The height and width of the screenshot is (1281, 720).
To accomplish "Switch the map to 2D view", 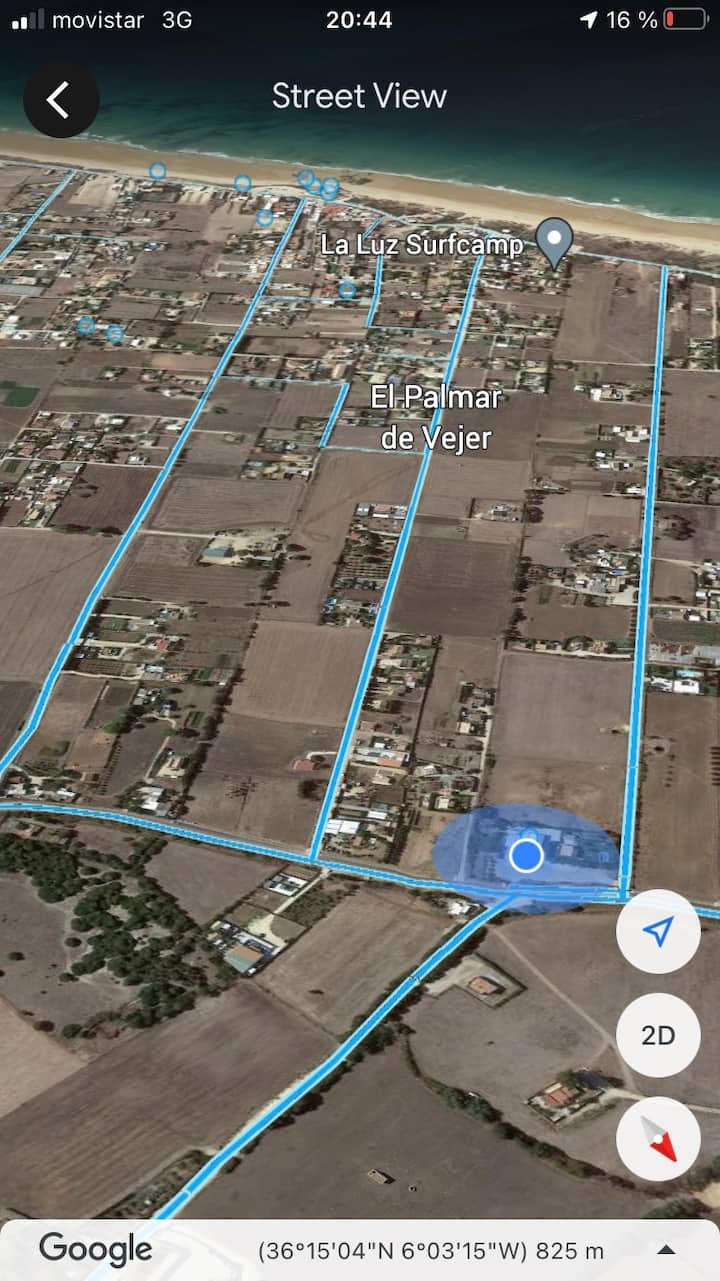I will click(x=658, y=1035).
